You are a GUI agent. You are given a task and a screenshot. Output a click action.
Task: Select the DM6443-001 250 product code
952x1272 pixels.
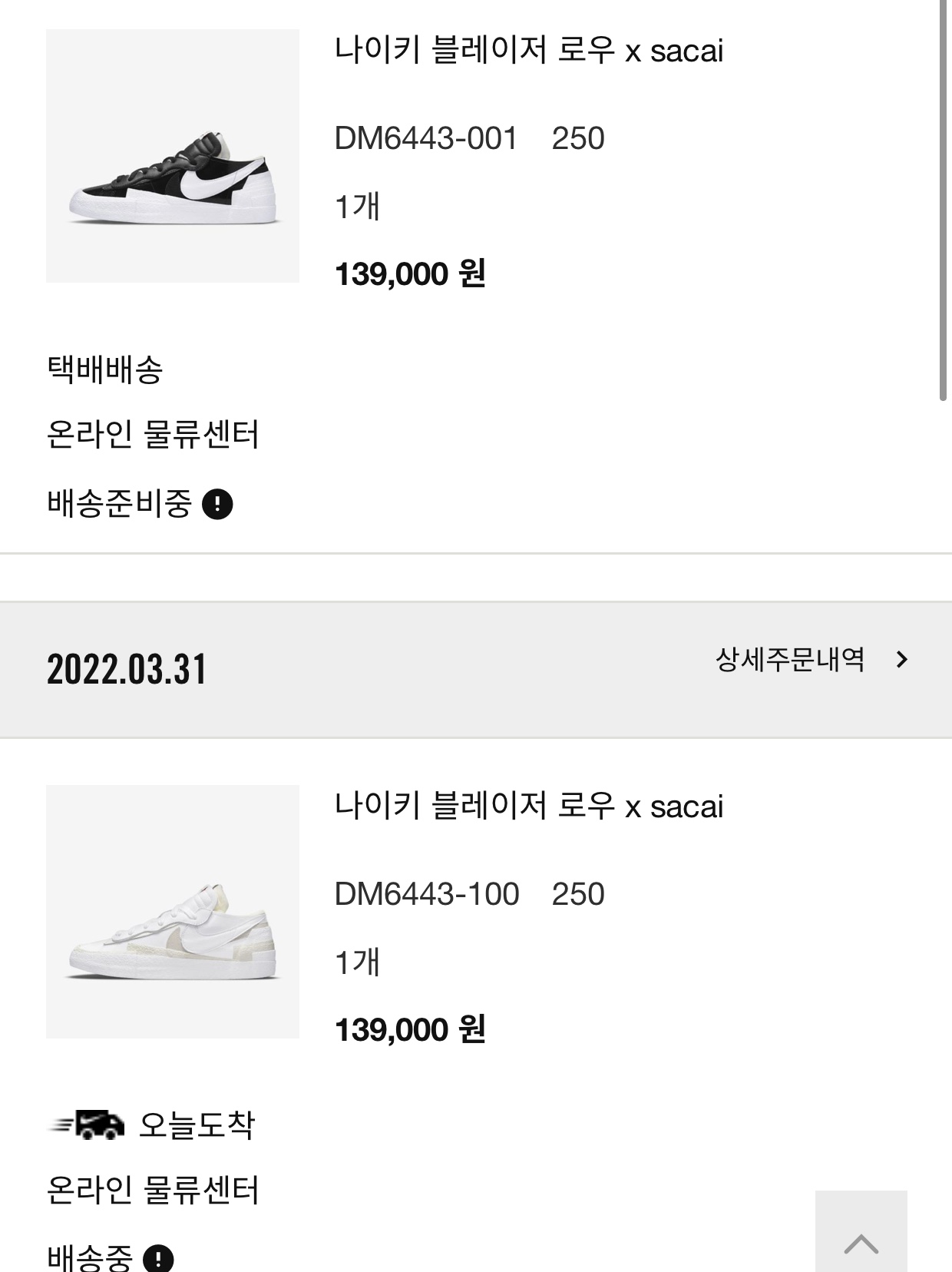(x=468, y=138)
